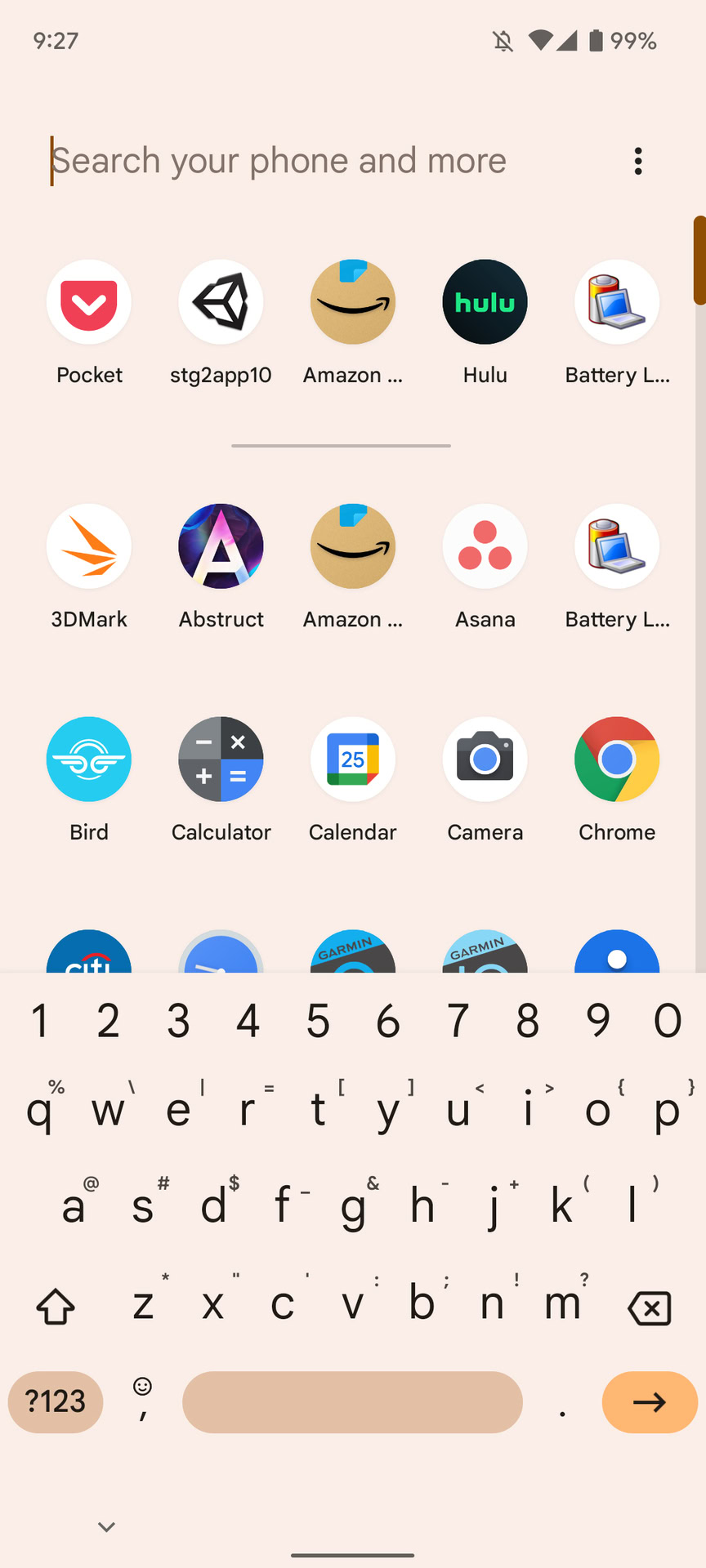The image size is (706, 1568).
Task: Launch the Bird scooter app
Action: [89, 759]
